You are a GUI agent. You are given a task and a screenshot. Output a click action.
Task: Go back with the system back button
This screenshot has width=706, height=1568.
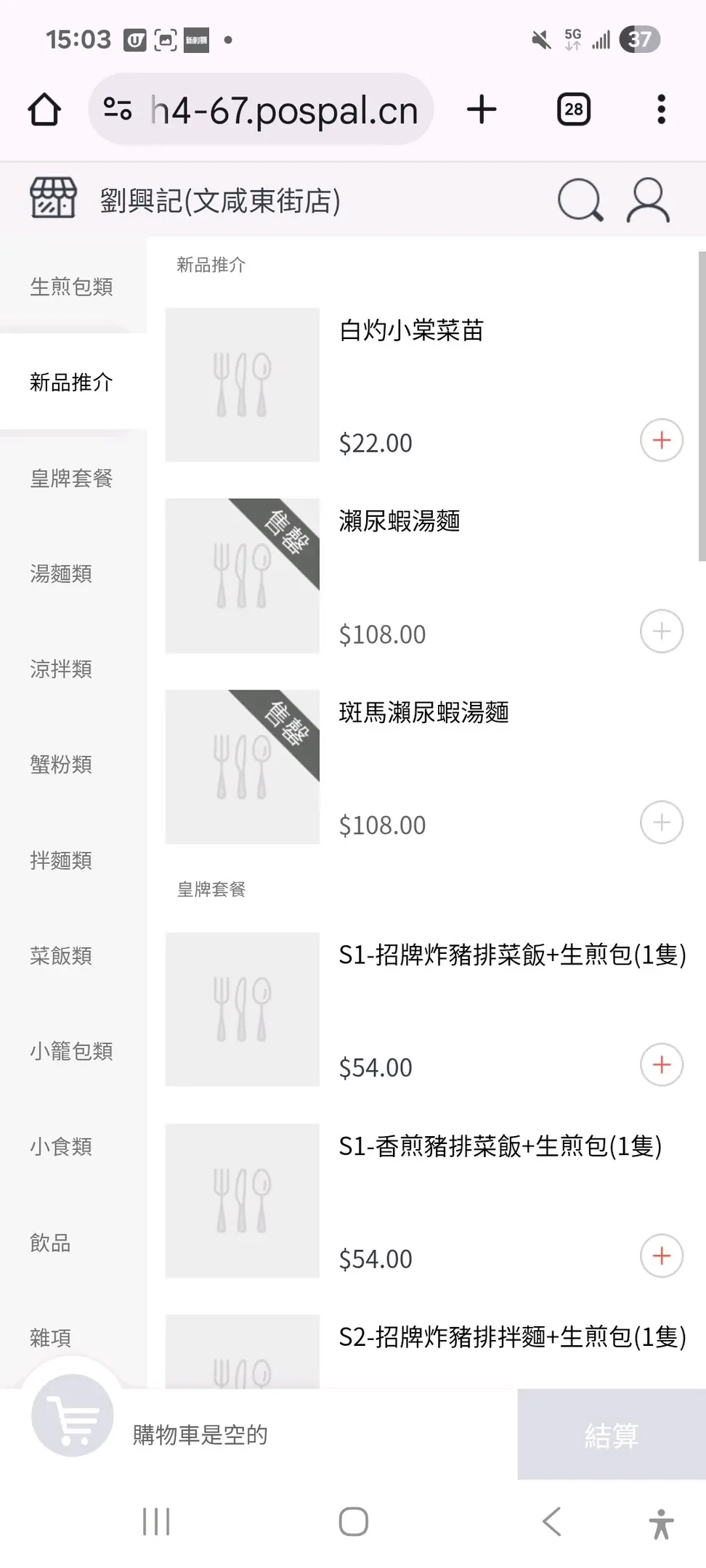click(552, 1522)
